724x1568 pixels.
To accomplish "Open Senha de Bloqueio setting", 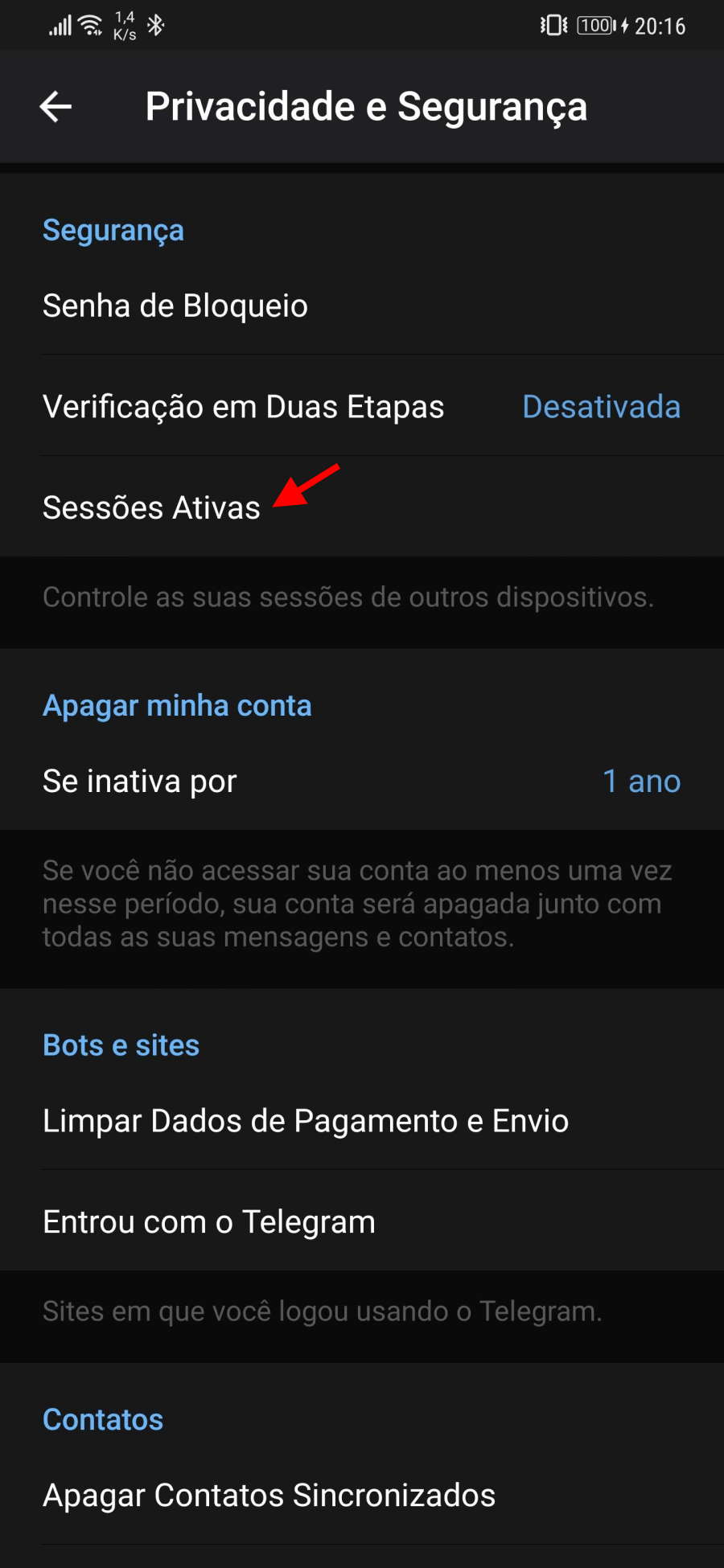I will click(362, 305).
